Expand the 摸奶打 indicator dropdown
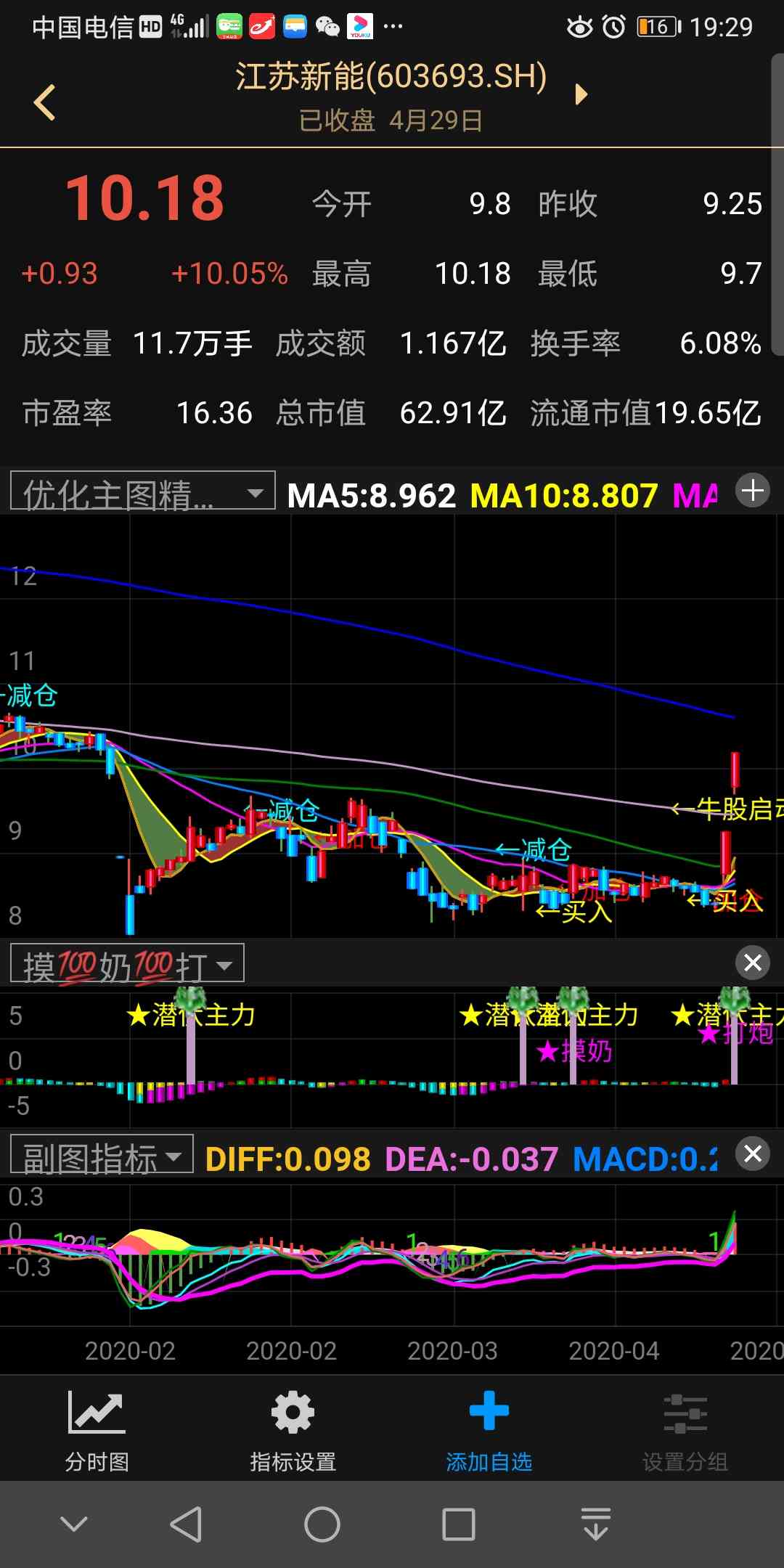784x1568 pixels. [127, 965]
